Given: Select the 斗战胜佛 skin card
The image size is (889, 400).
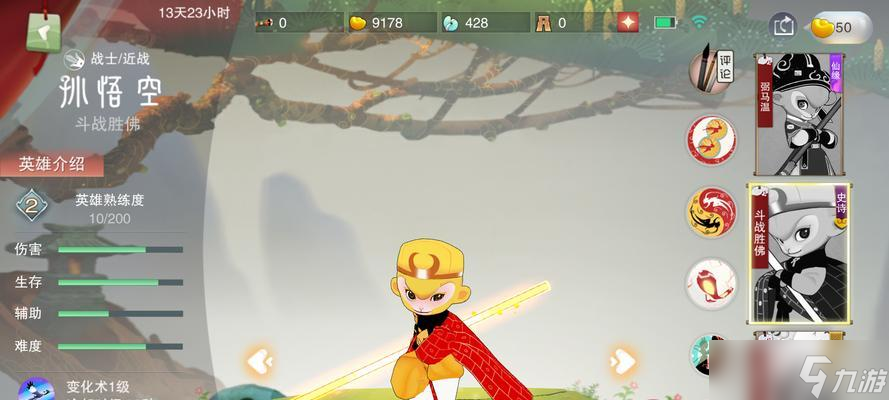Looking at the screenshot, I should (x=800, y=254).
